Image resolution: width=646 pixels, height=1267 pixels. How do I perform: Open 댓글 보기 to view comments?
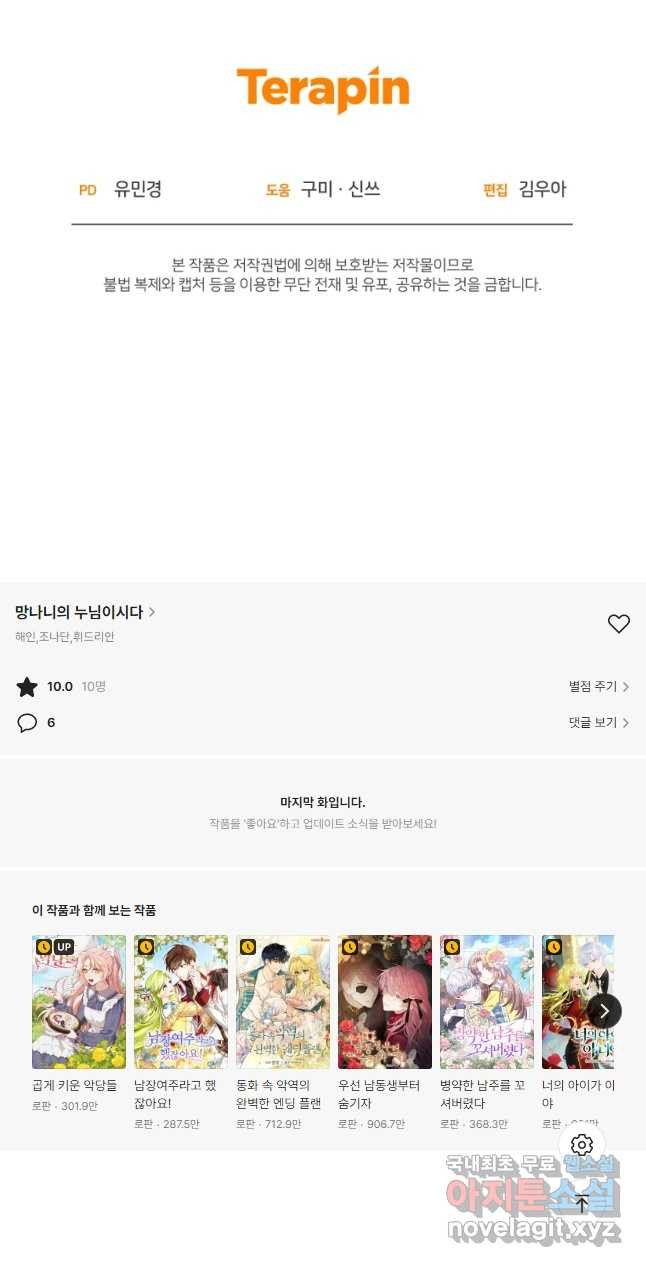[598, 722]
